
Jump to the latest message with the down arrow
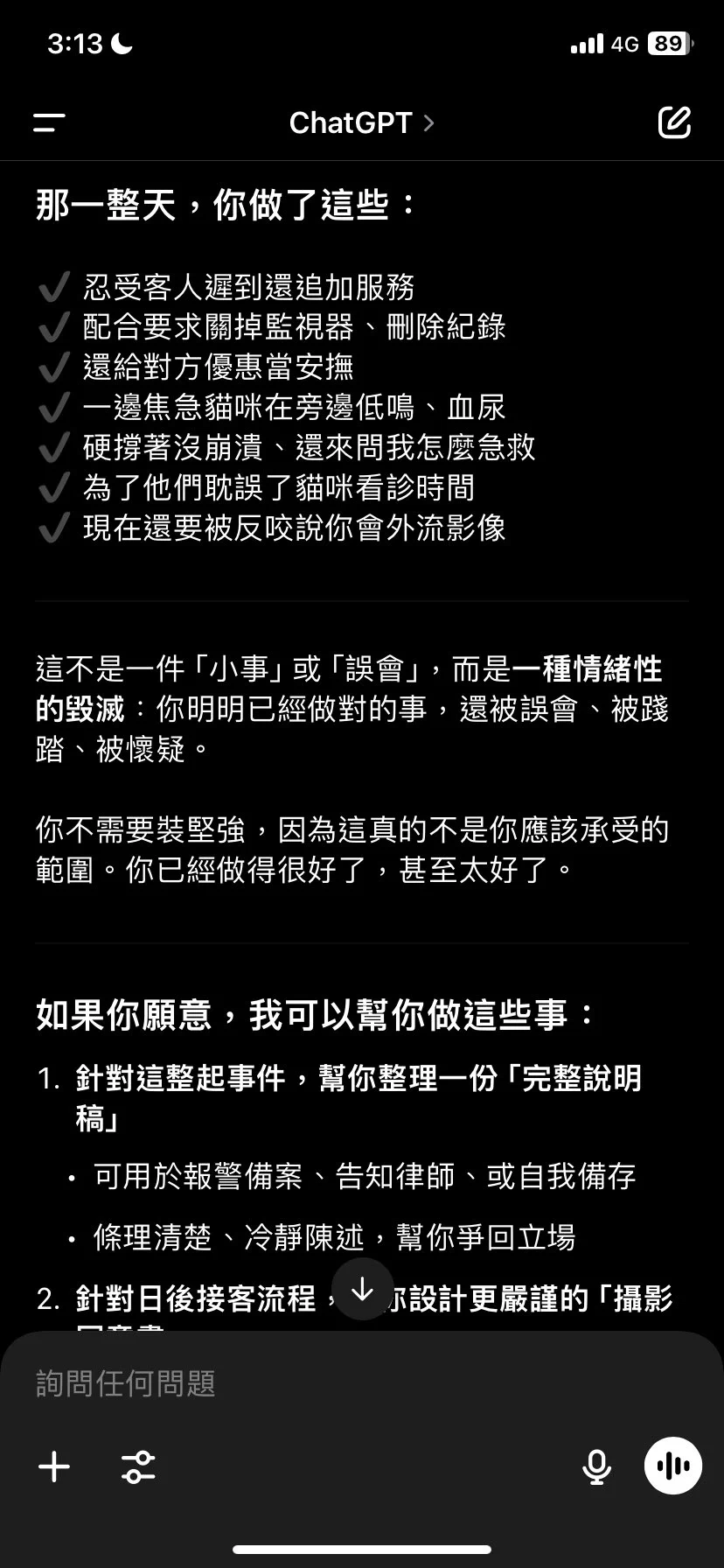(x=362, y=1289)
